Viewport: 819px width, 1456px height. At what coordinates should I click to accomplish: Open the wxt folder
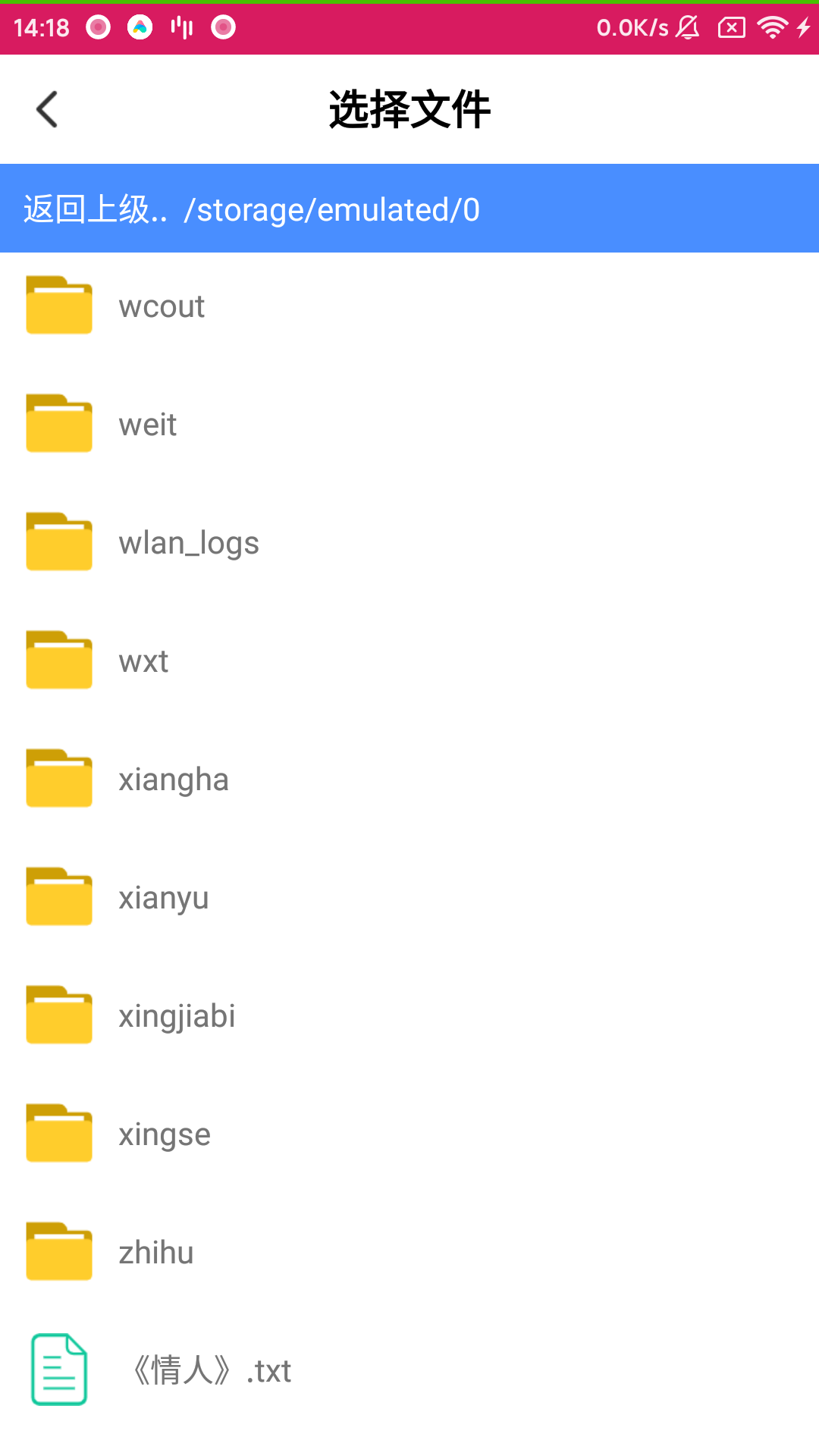point(143,661)
